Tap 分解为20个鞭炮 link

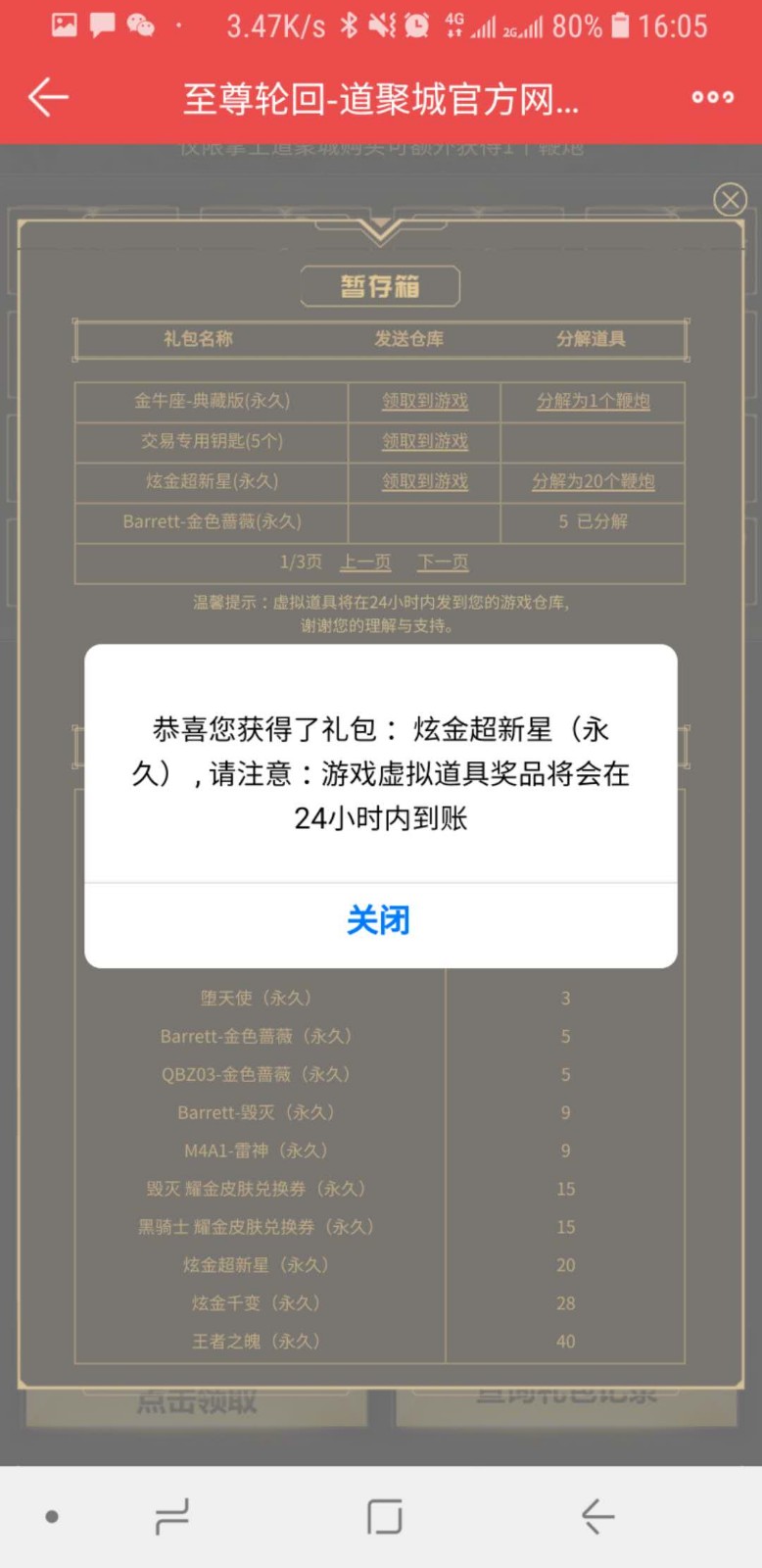coord(593,481)
